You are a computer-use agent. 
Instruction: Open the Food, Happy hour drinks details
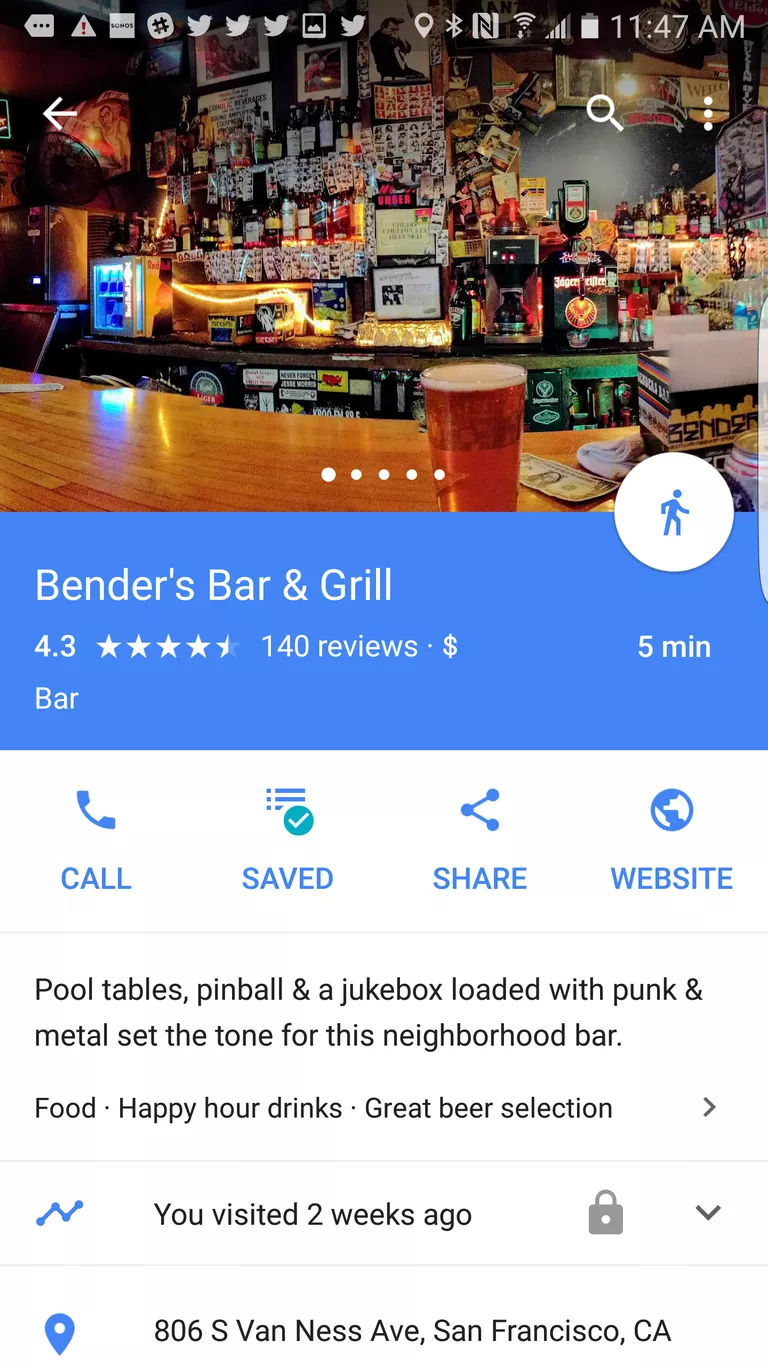[384, 1108]
